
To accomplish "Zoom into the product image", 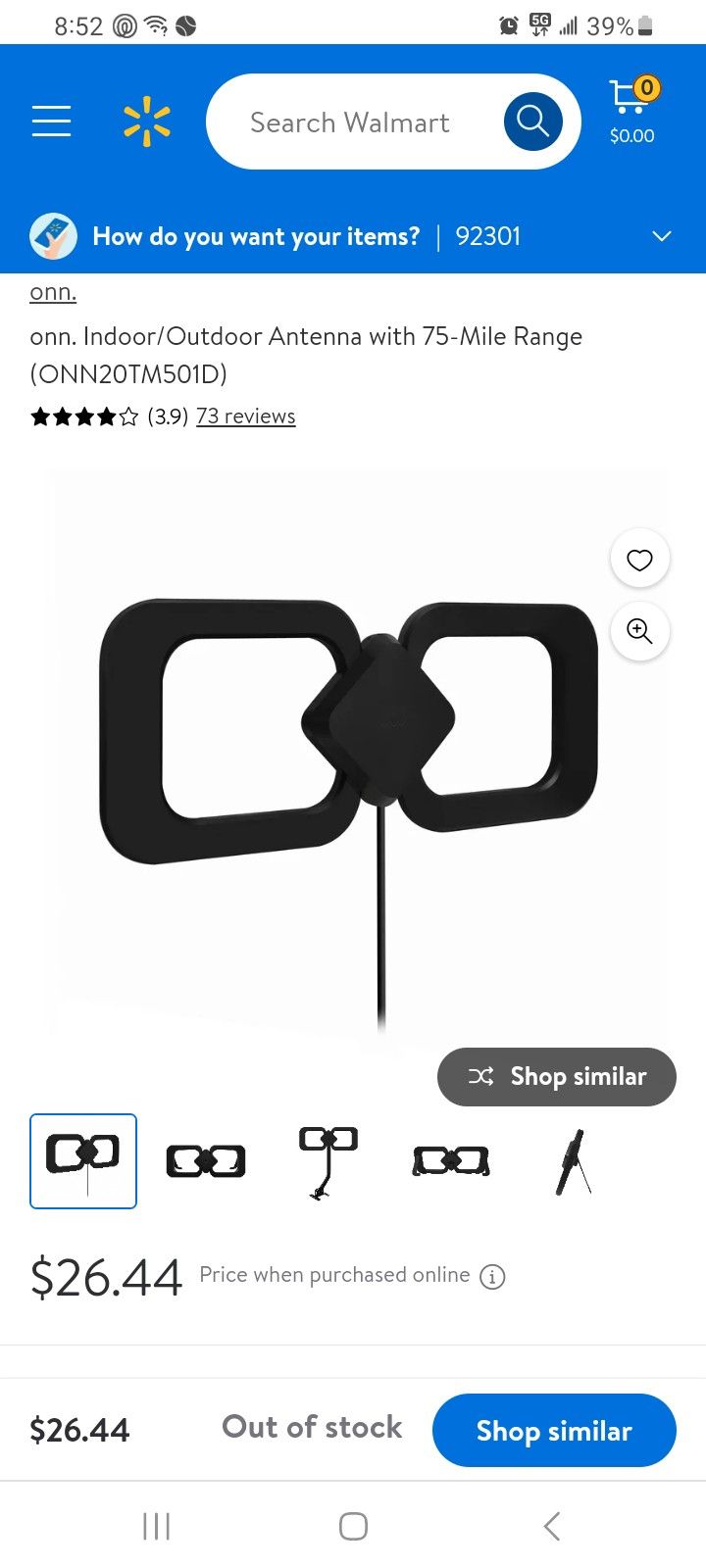I will pyautogui.click(x=639, y=631).
